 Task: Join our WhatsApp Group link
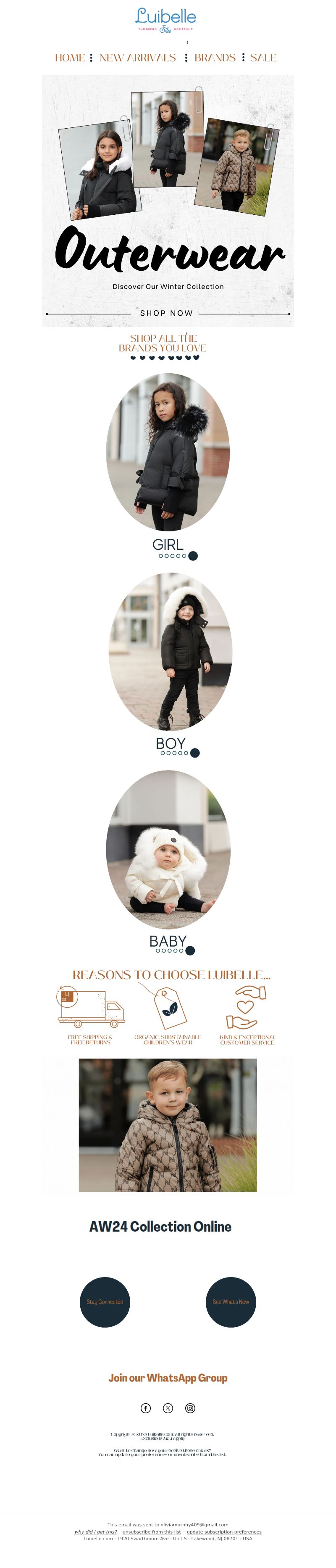[168, 1378]
